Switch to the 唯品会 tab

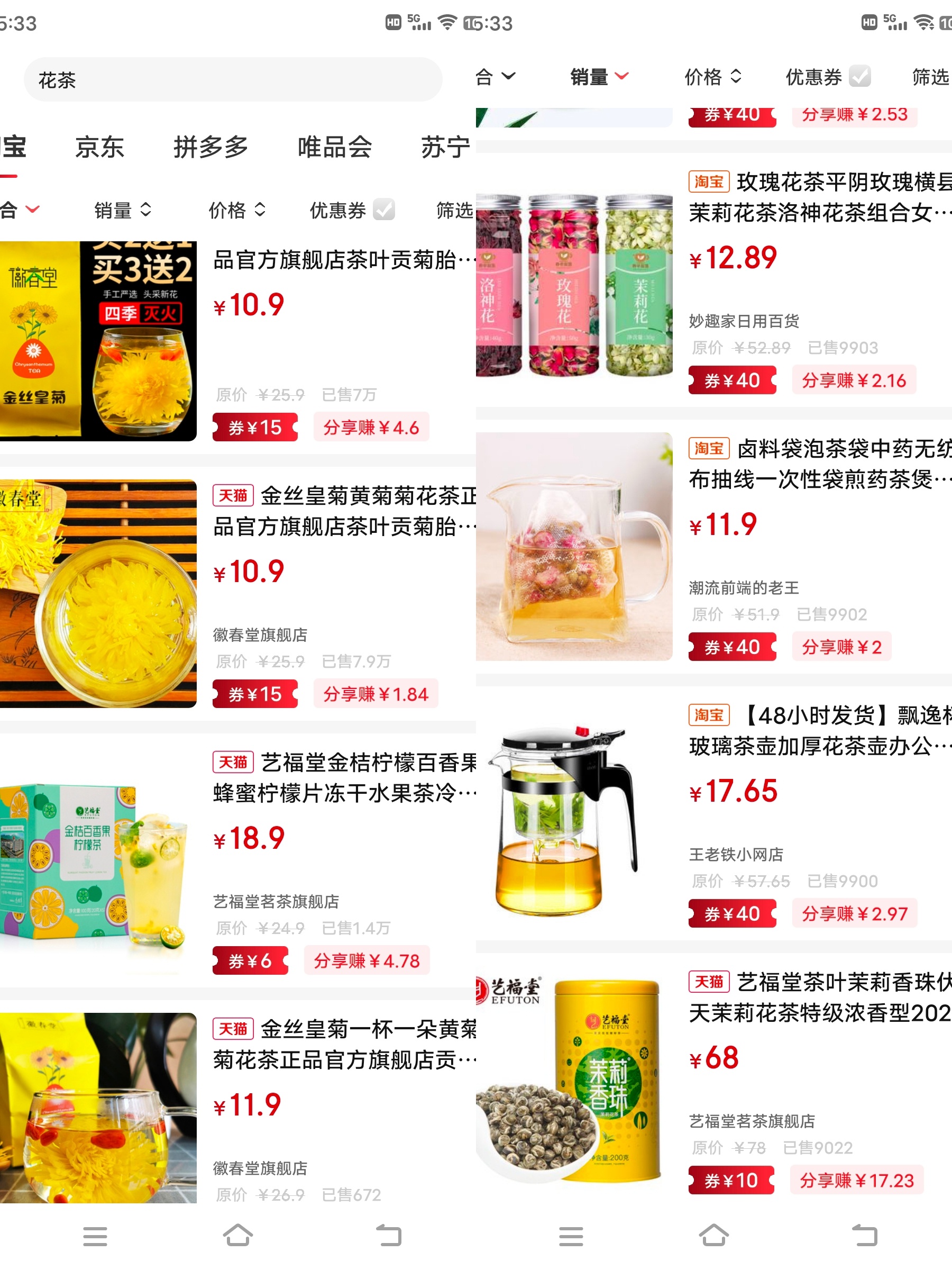tap(335, 148)
